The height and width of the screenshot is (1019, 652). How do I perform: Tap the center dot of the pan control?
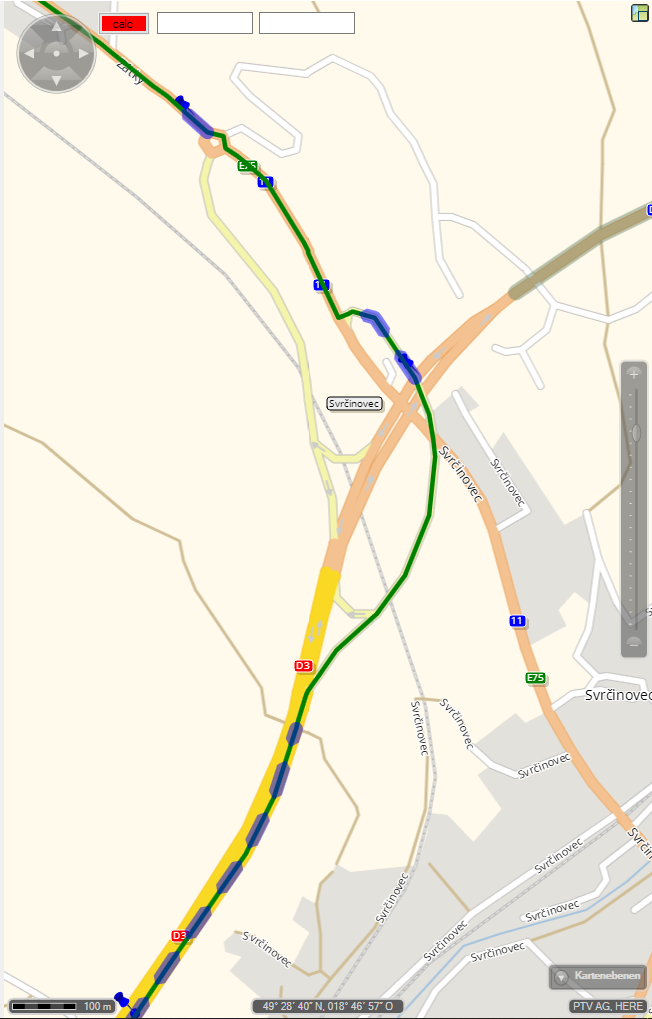click(x=57, y=54)
